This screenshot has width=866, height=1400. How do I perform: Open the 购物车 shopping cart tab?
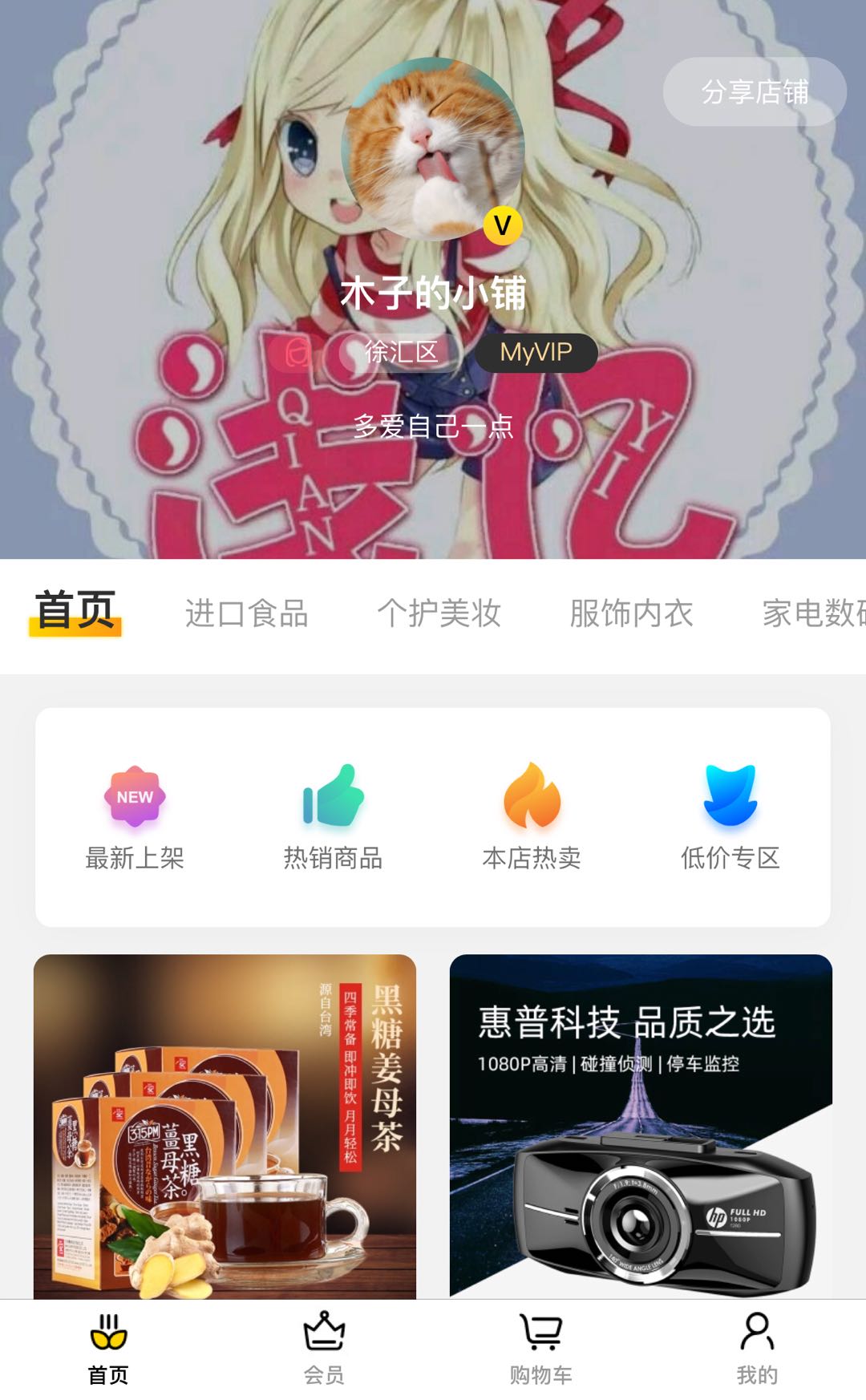(x=540, y=1349)
